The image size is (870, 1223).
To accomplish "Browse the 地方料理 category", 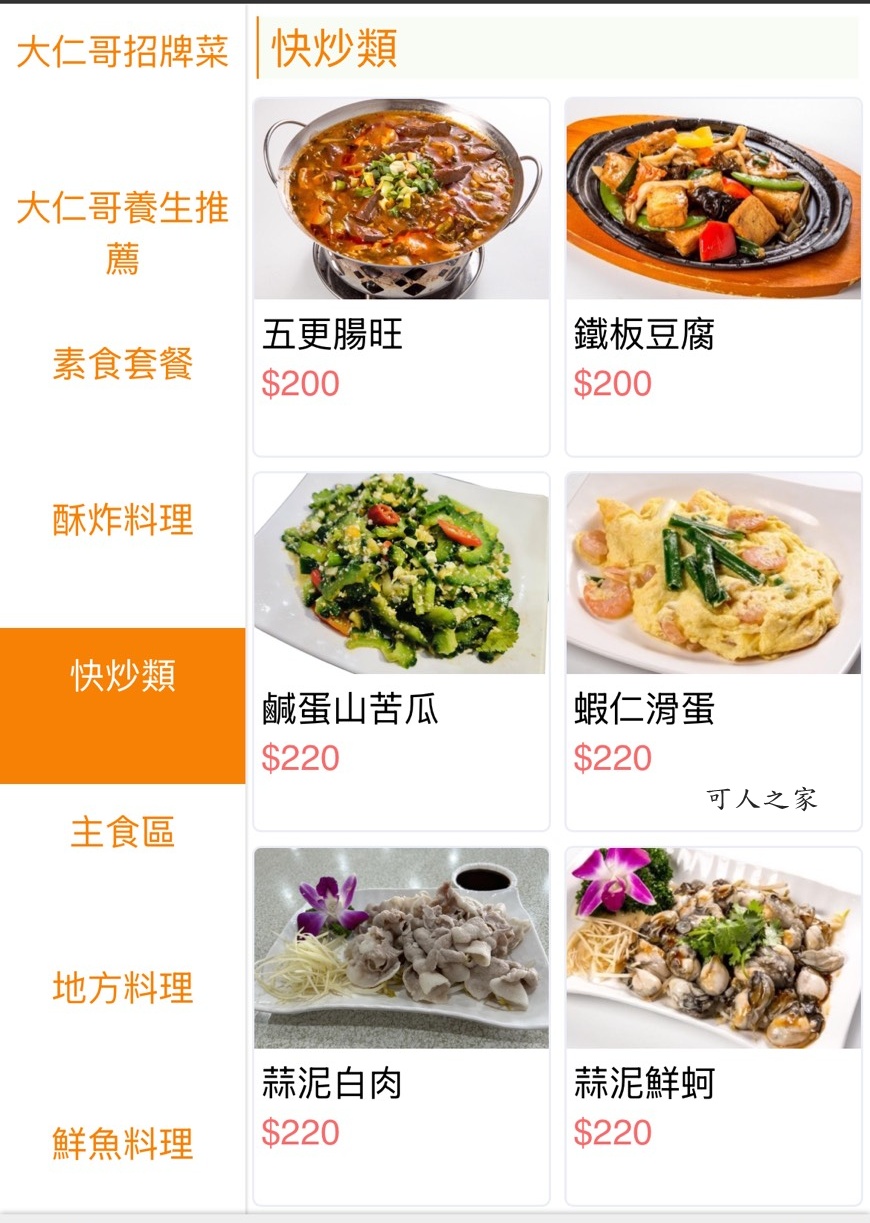I will click(122, 988).
